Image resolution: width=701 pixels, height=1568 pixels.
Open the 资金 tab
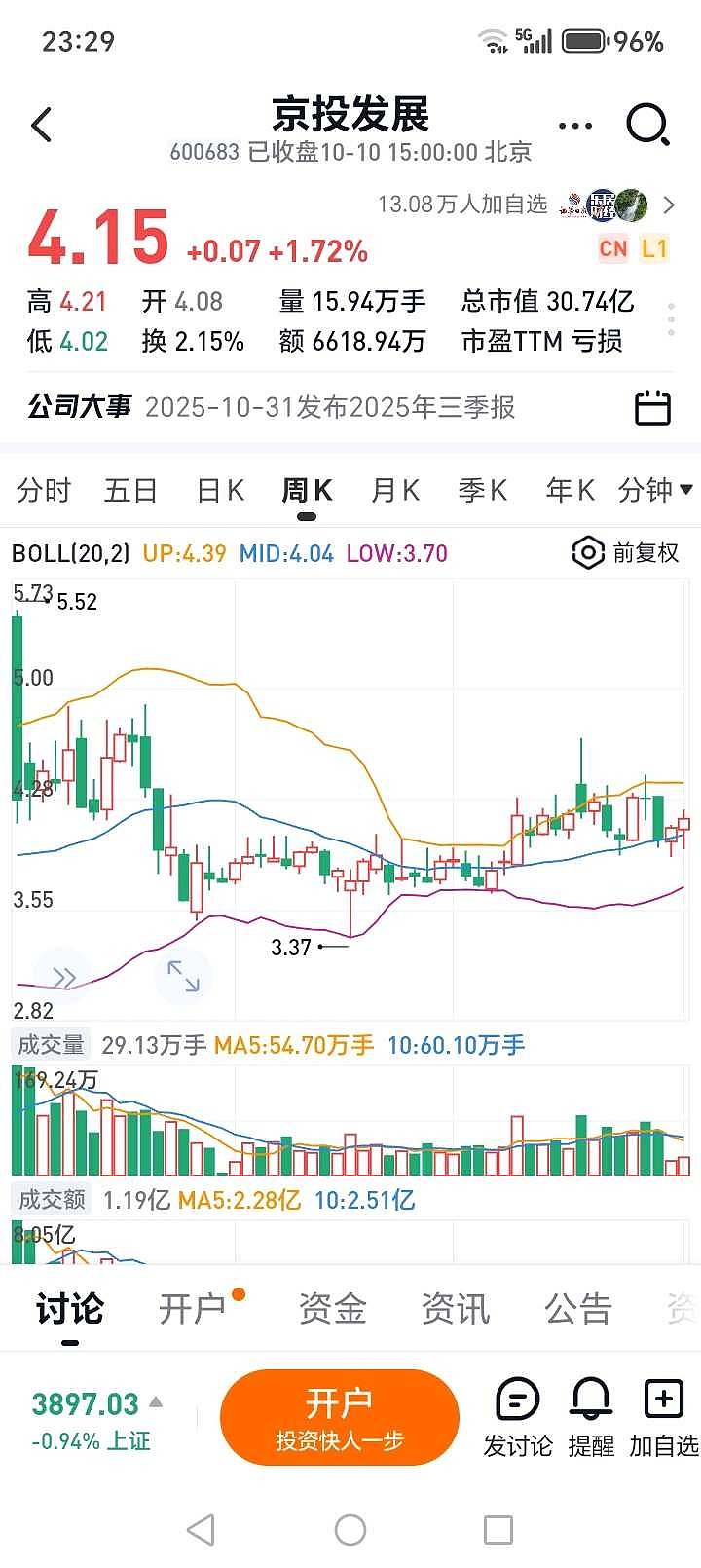(x=332, y=1309)
